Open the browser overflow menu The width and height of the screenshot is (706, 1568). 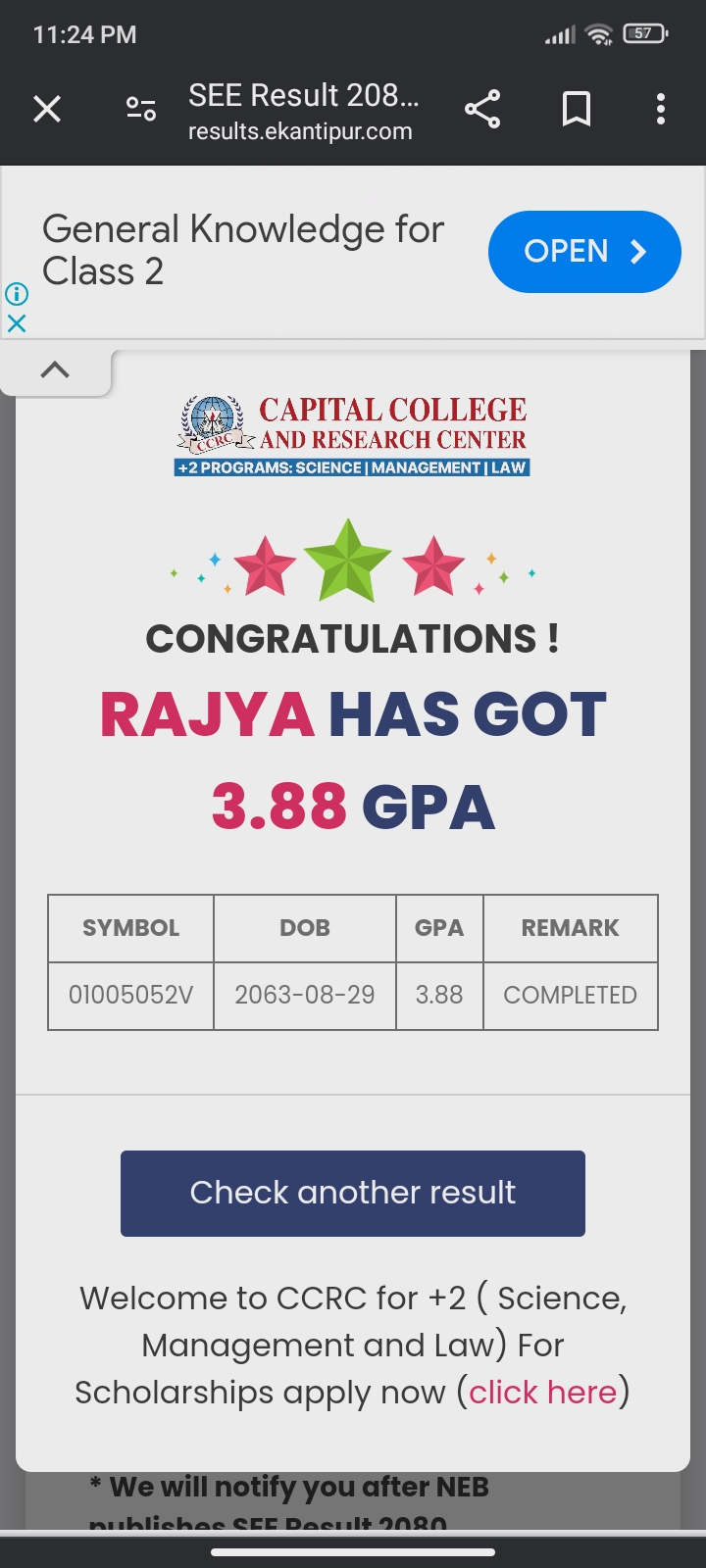click(661, 109)
